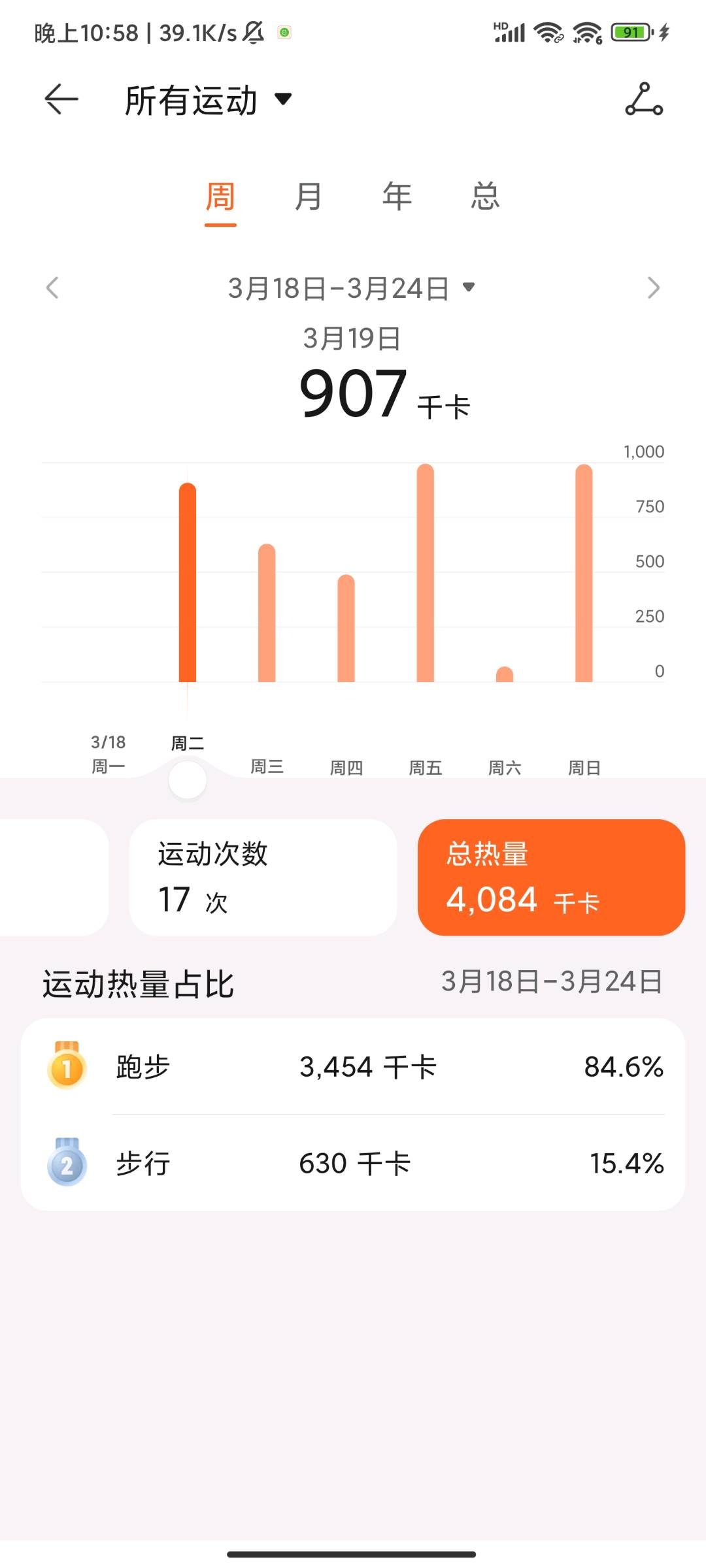Go to the next week
This screenshot has width=706, height=1568.
click(653, 287)
